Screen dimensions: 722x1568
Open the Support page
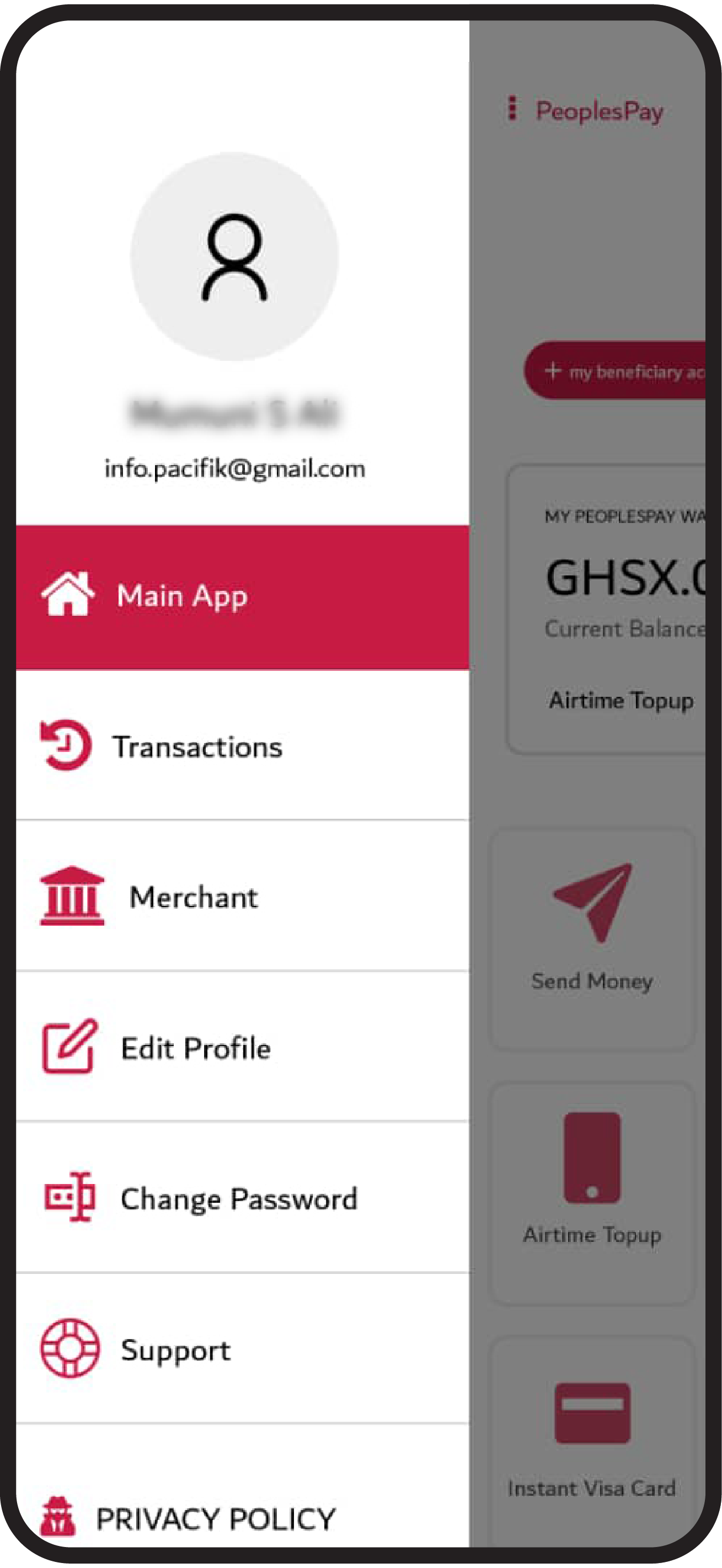pos(175,1351)
